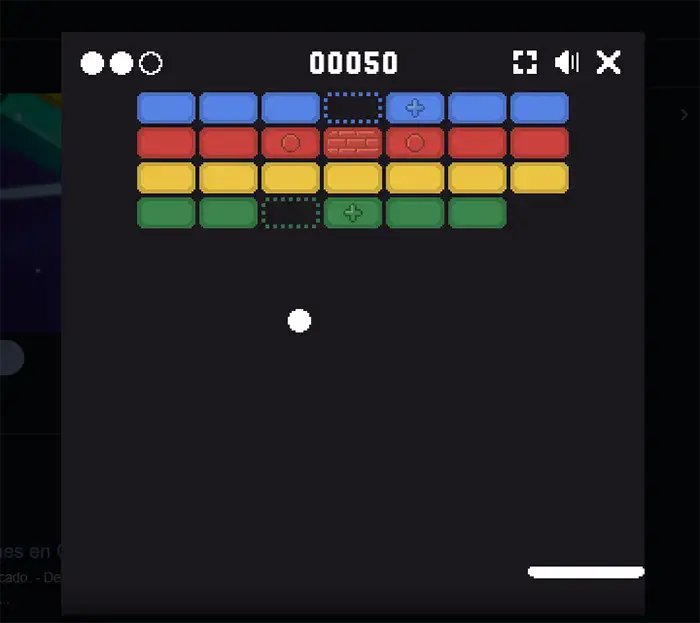Close the brick breaker game
Viewport: 700px width, 623px height.
pyautogui.click(x=609, y=63)
